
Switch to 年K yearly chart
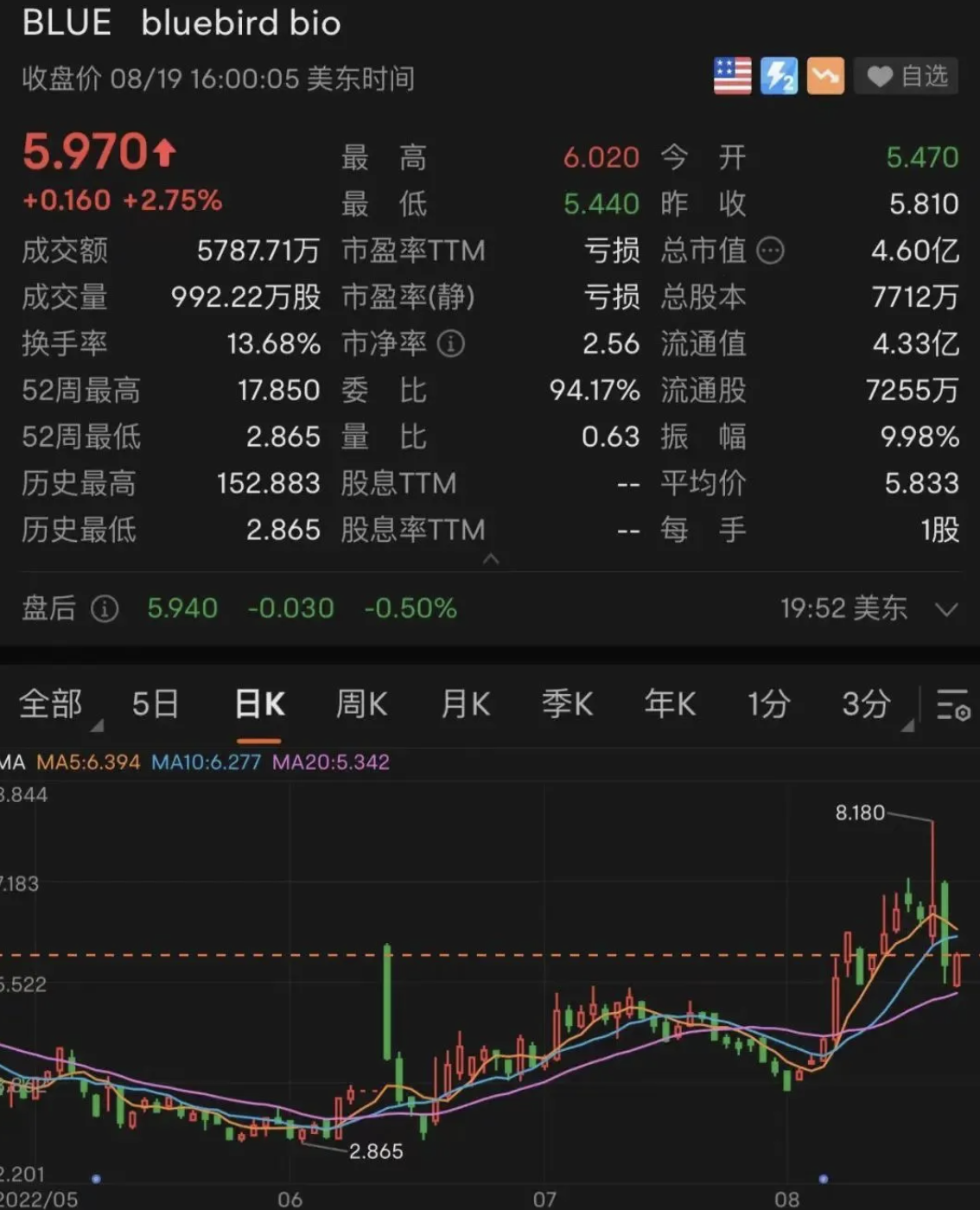click(x=670, y=704)
